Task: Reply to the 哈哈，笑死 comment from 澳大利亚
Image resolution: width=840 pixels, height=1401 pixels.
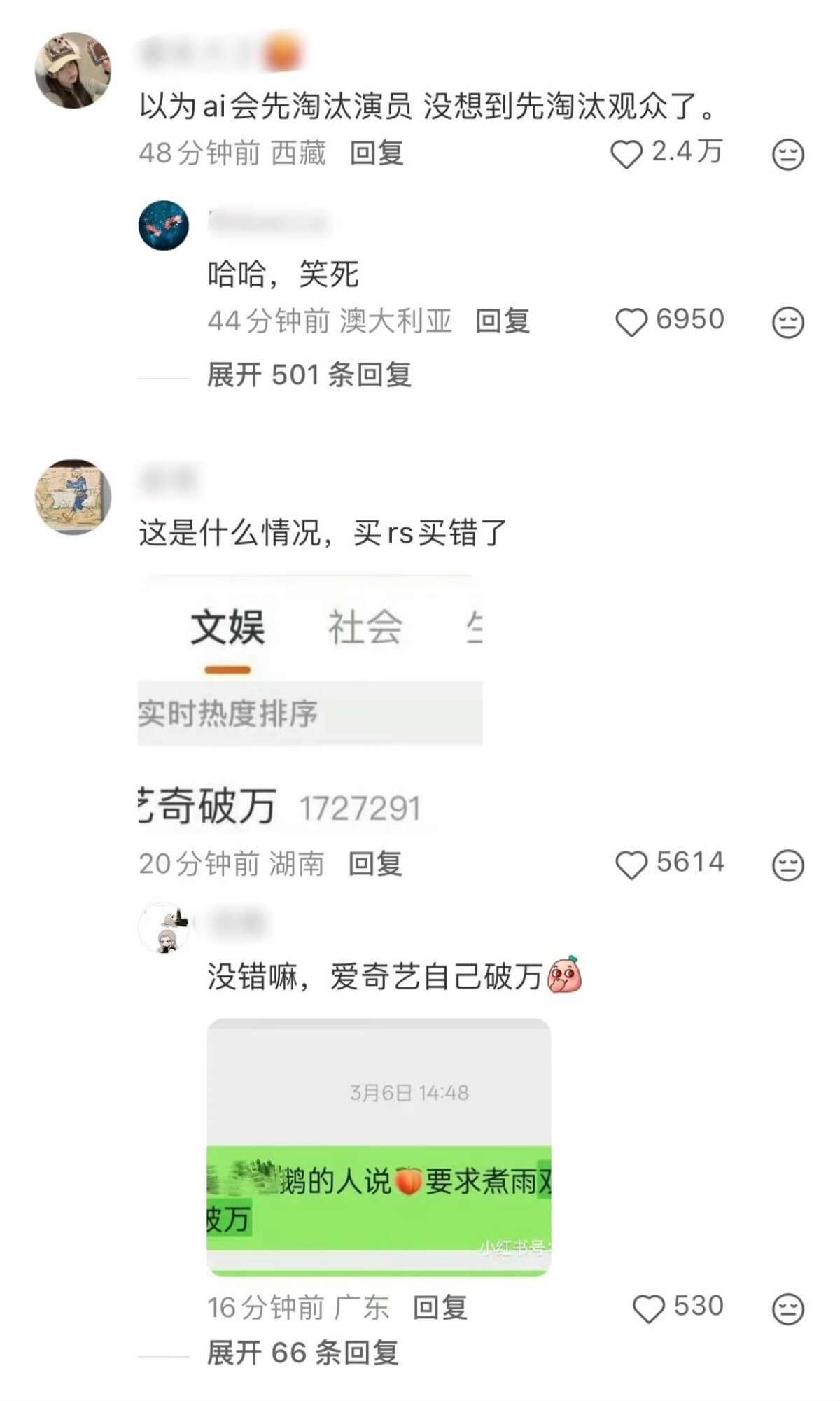Action: (503, 321)
